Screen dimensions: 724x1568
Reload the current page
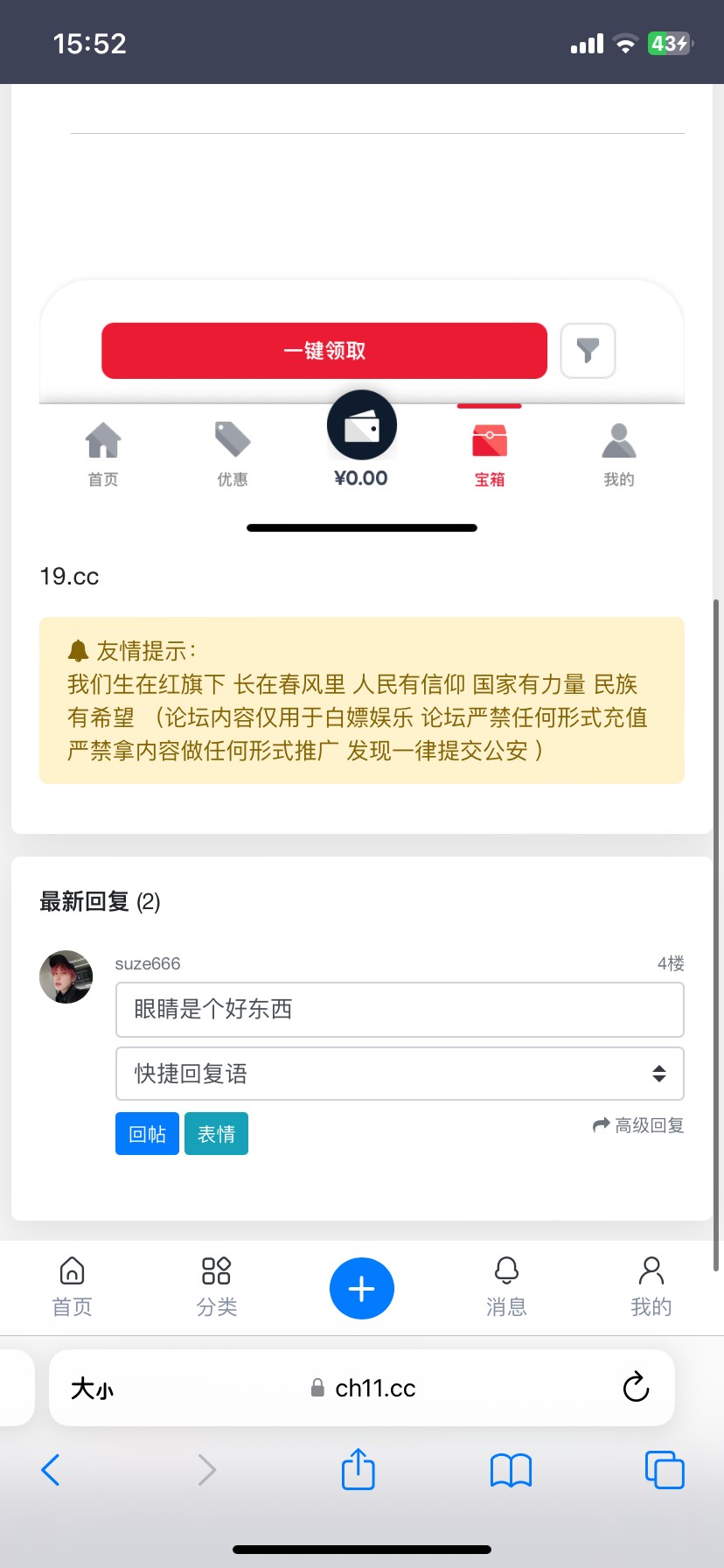point(636,1387)
